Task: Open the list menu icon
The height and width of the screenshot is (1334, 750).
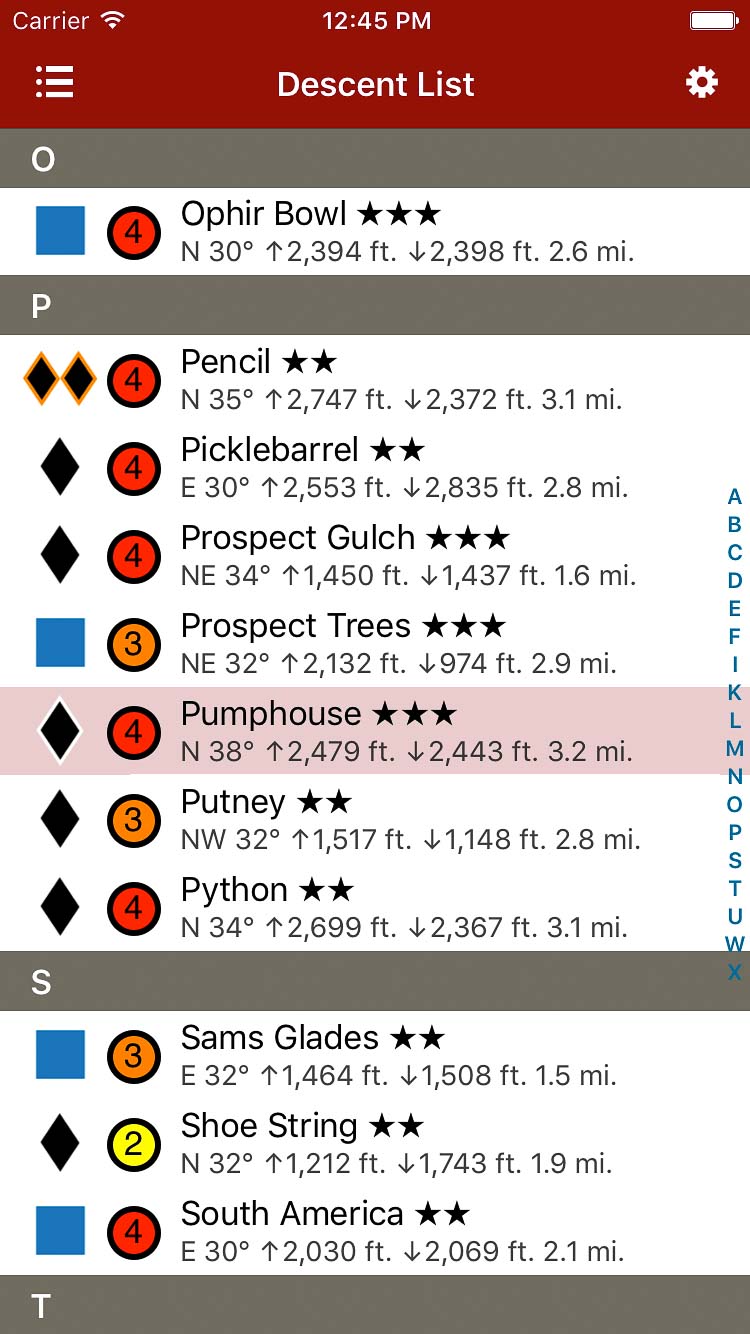Action: pos(55,83)
